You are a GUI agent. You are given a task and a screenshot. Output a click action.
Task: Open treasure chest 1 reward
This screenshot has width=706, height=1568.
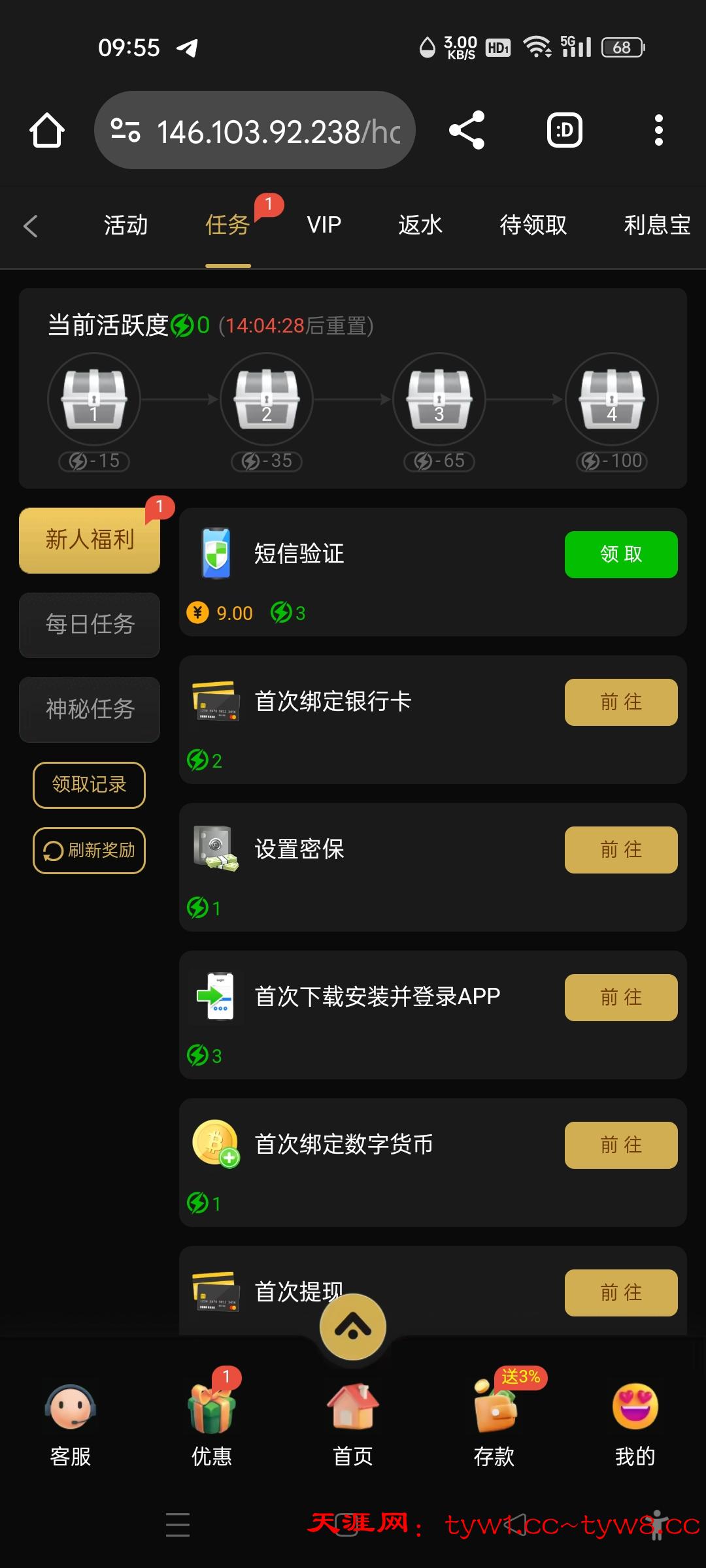[x=94, y=399]
